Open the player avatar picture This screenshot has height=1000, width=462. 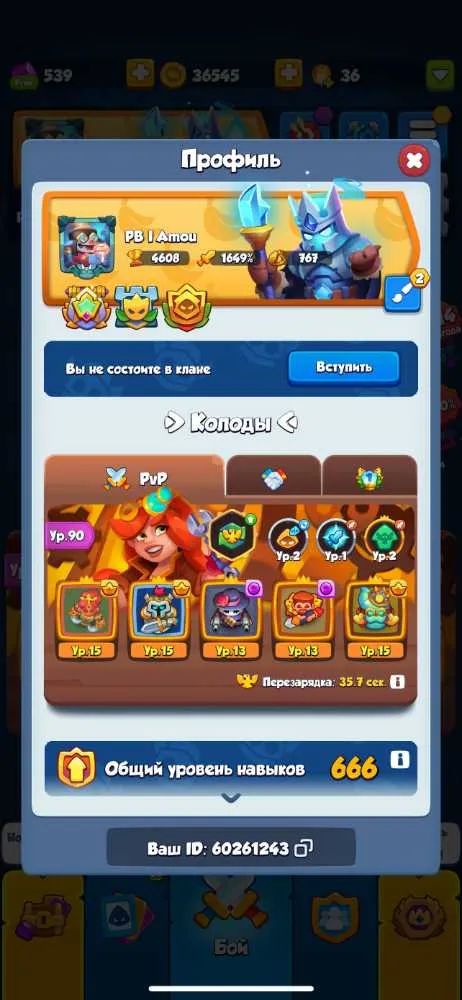tap(87, 244)
